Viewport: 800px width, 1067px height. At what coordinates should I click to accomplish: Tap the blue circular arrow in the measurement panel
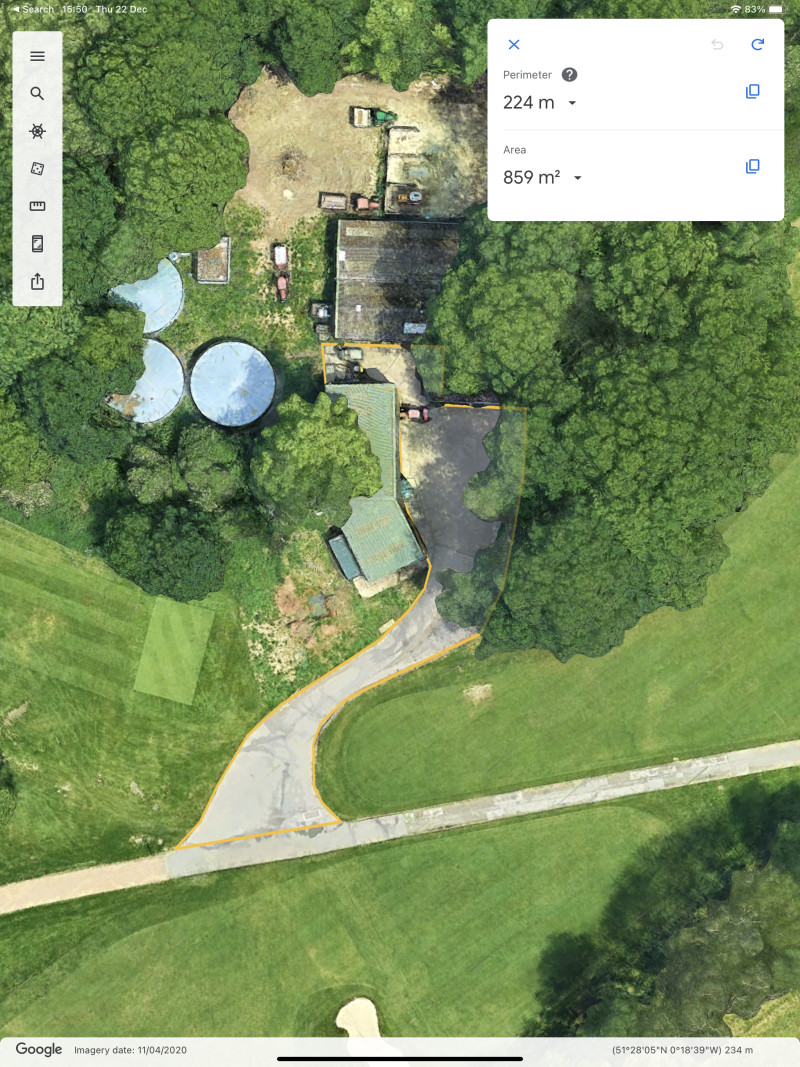tap(757, 45)
